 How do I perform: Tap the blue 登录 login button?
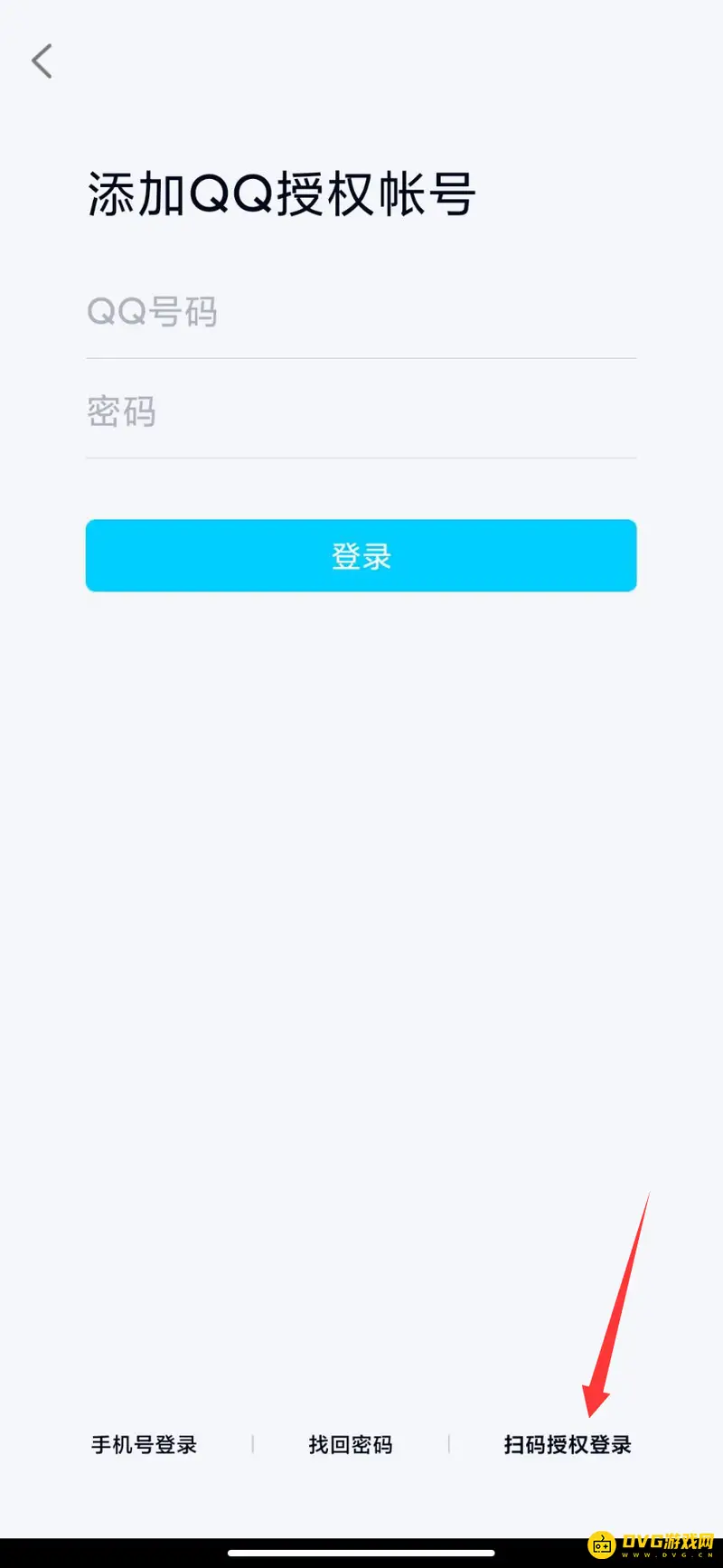(x=361, y=555)
